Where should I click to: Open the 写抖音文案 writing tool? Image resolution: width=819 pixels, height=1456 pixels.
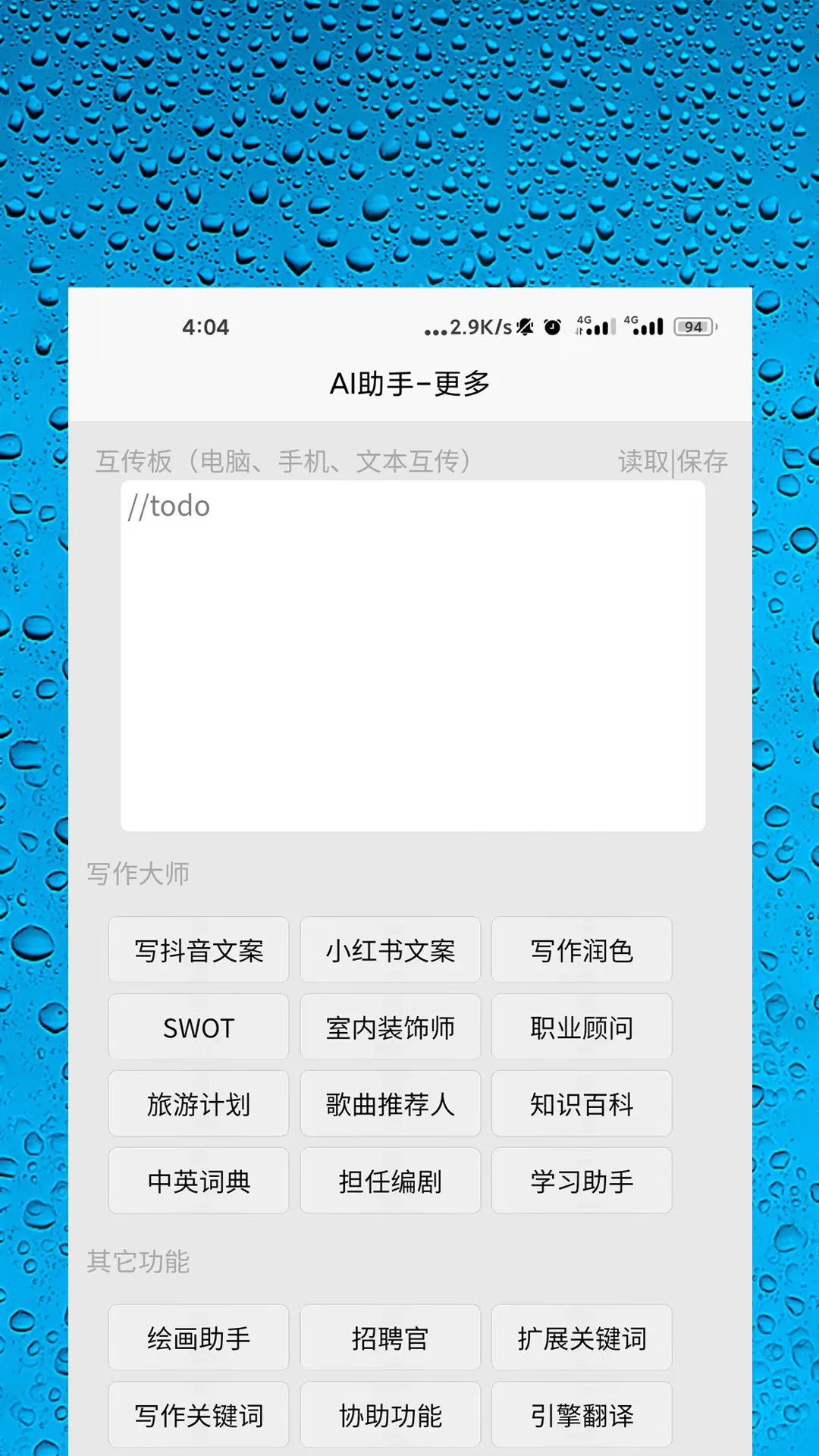tap(199, 951)
